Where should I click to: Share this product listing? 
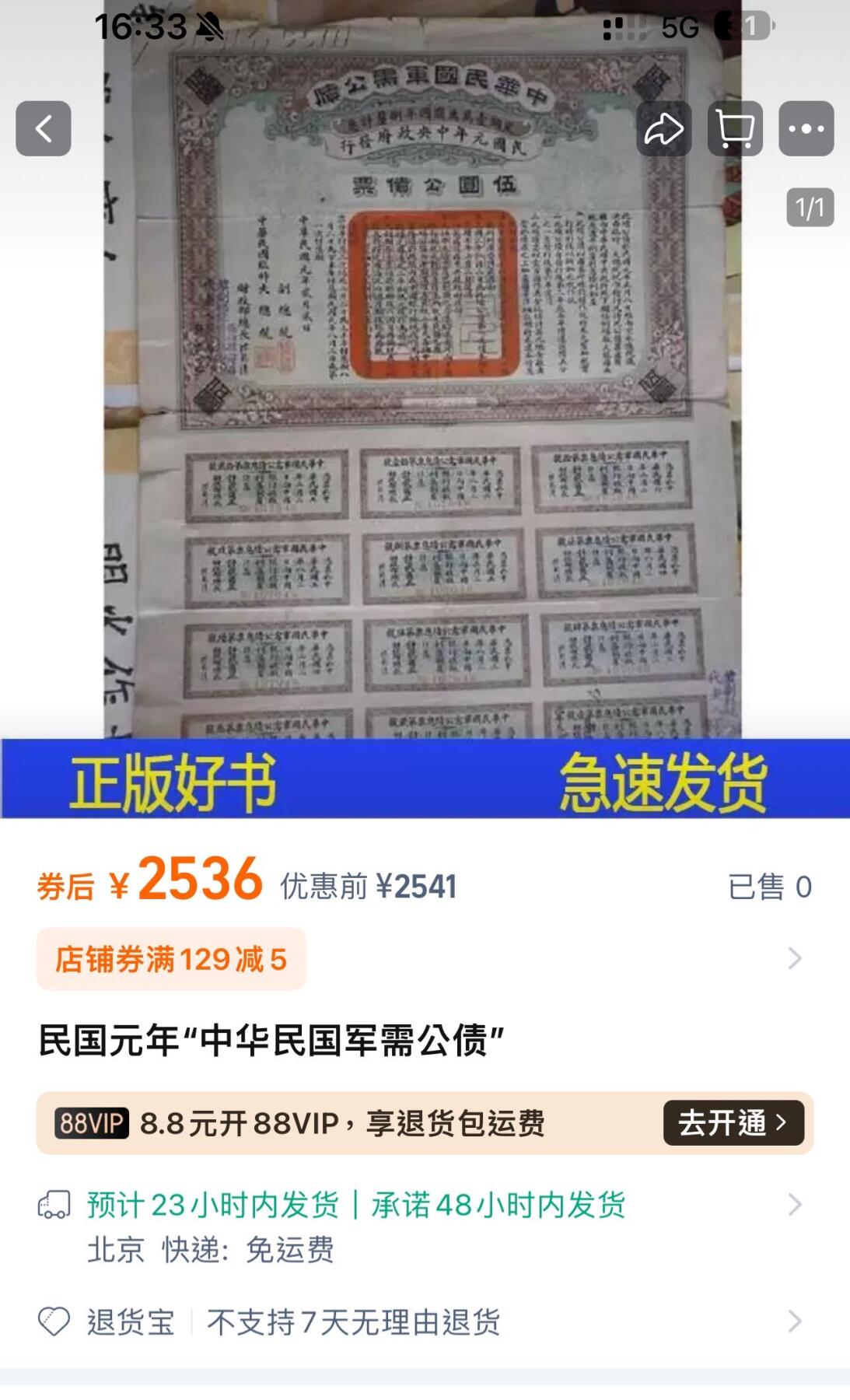663,128
